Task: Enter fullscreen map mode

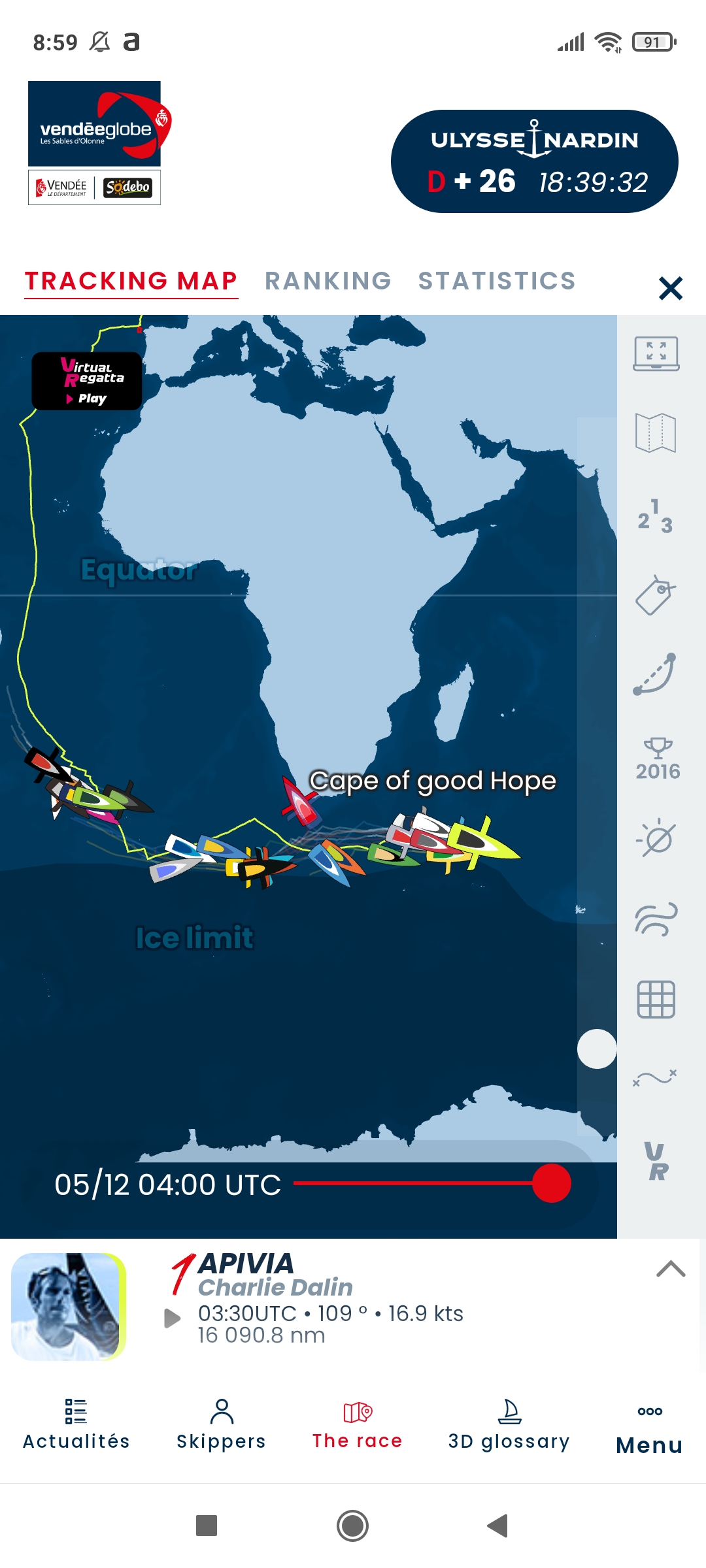Action: pos(656,353)
